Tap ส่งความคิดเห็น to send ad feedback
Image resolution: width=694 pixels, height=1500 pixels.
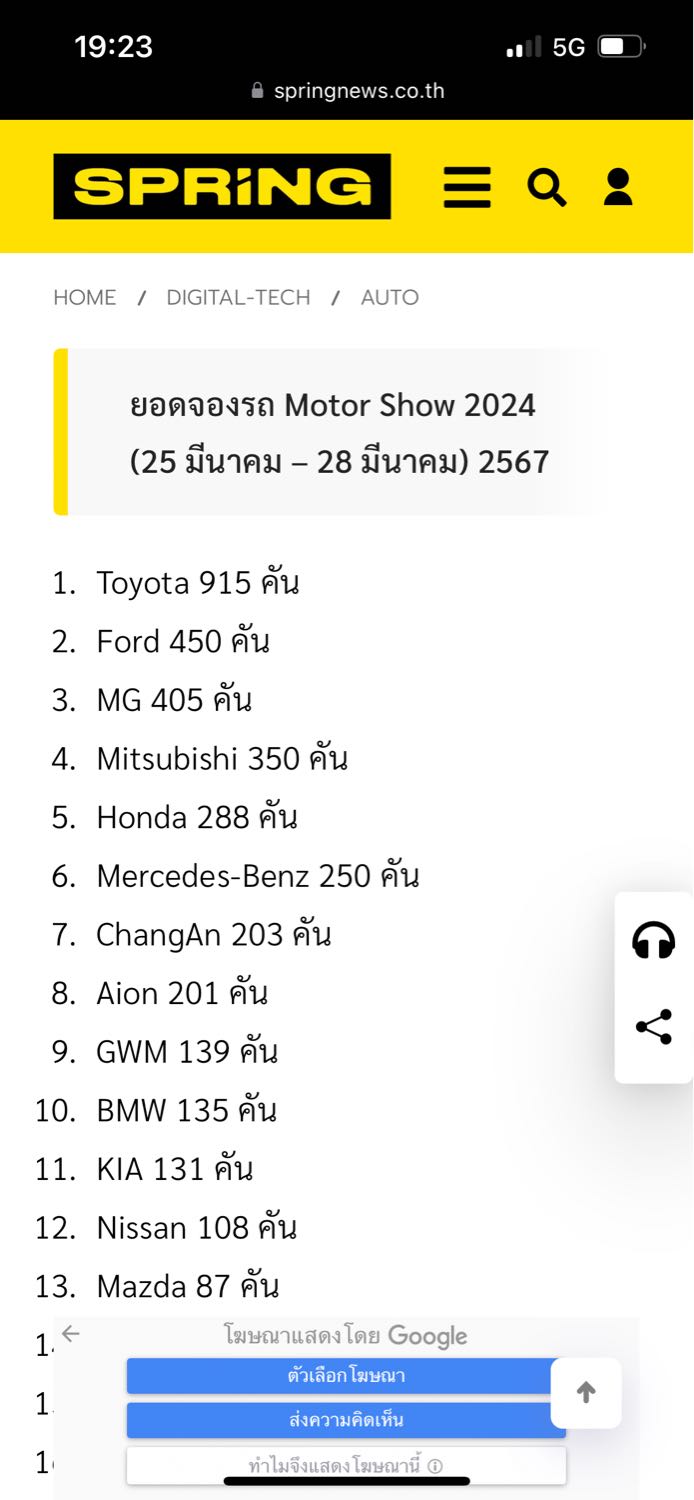coord(346,1420)
